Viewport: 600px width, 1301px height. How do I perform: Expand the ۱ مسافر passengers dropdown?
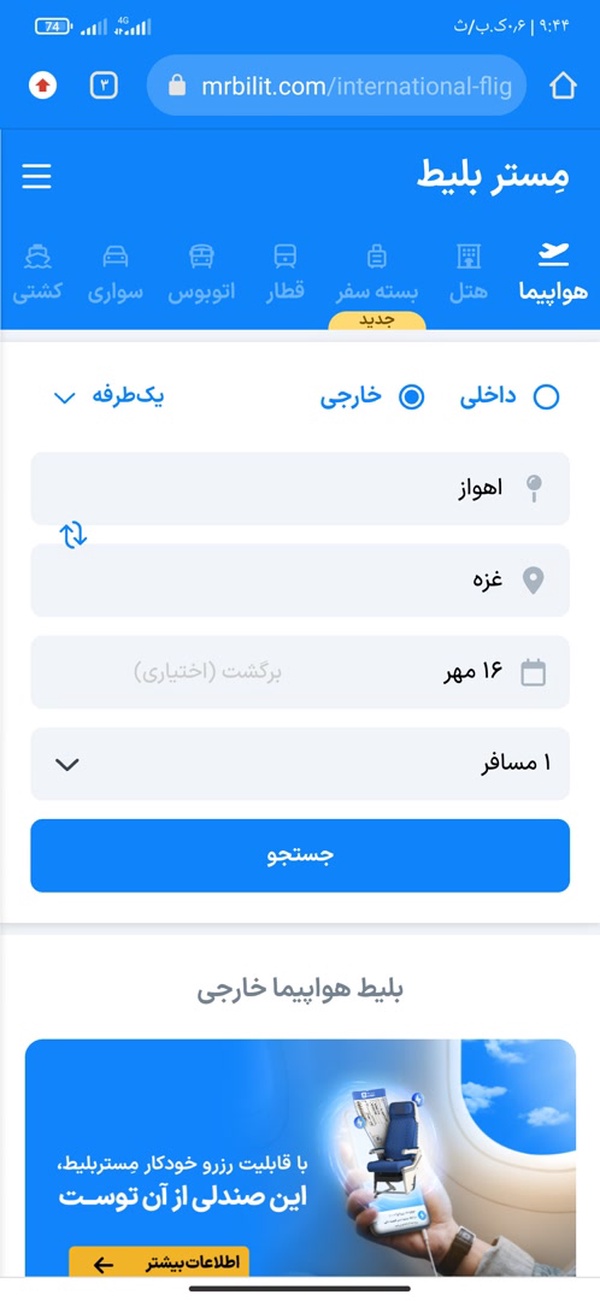300,764
